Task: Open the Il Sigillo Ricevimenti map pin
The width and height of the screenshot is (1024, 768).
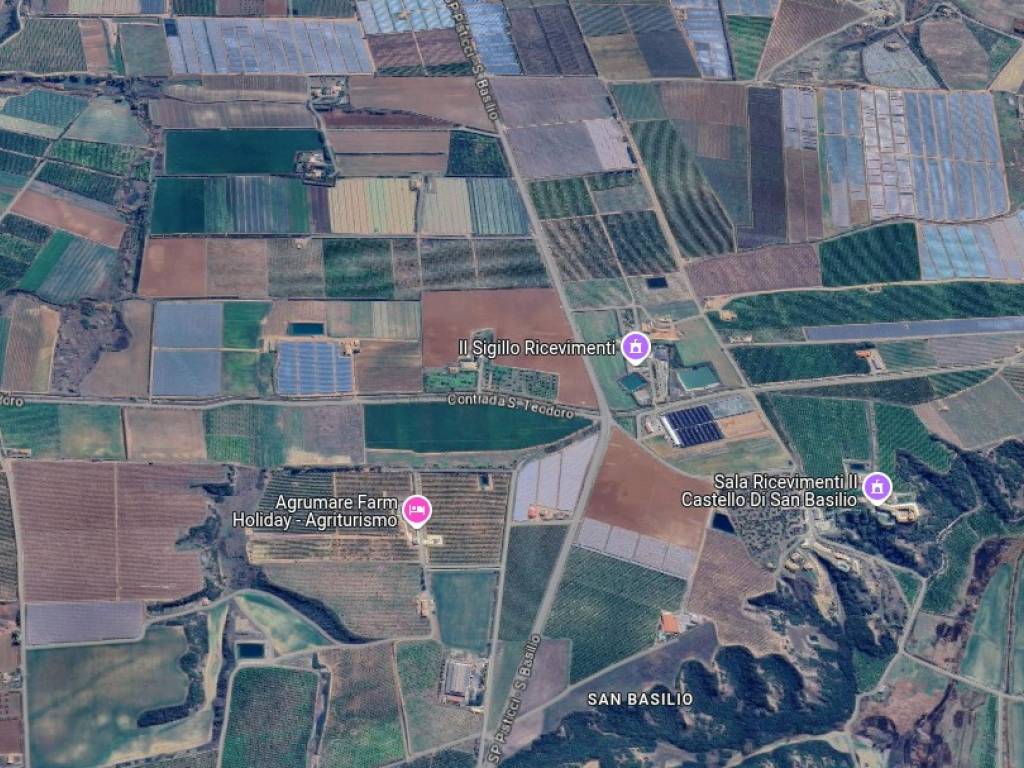Action: click(x=635, y=347)
